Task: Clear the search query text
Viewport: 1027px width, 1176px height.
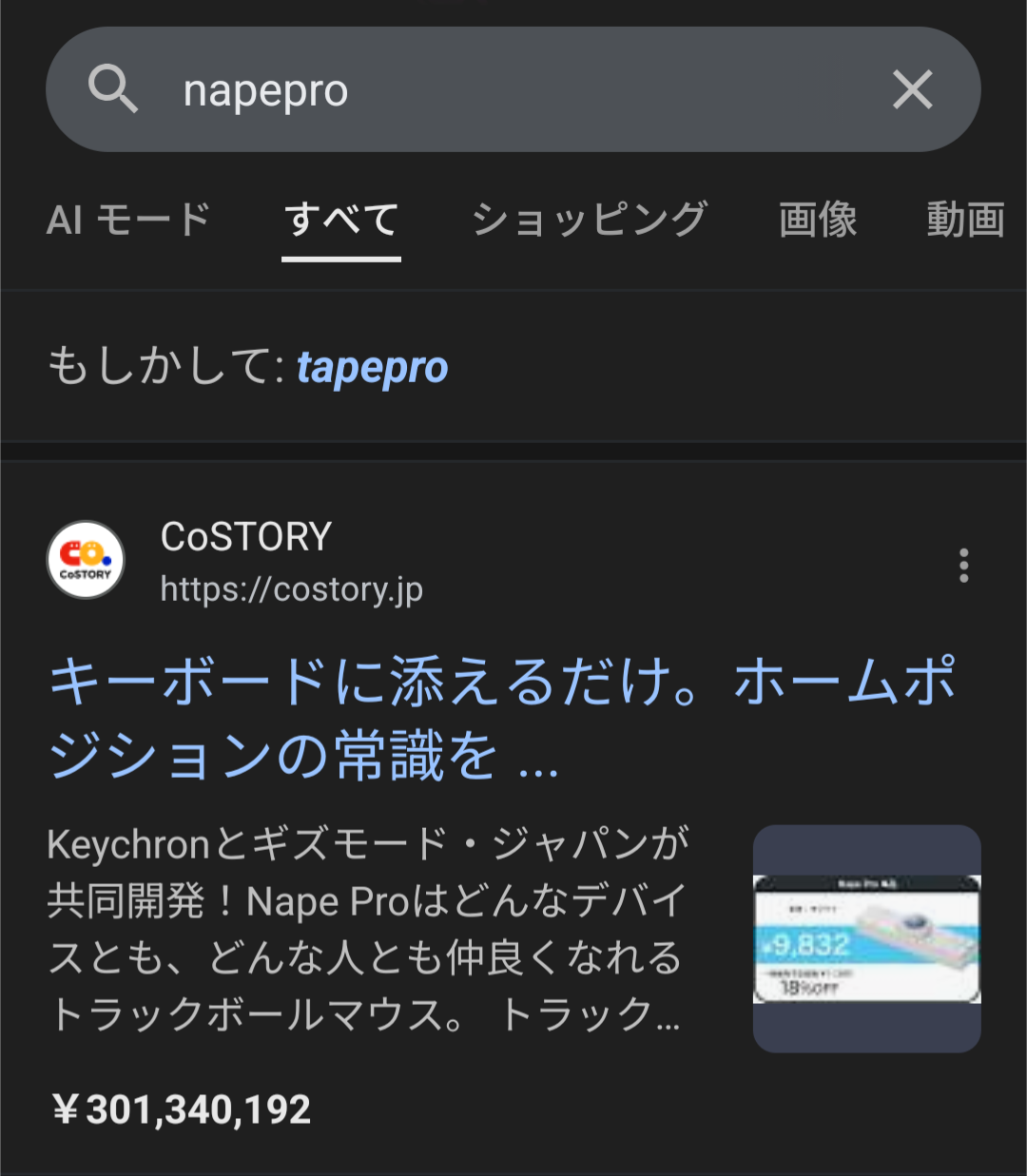Action: 912,90
